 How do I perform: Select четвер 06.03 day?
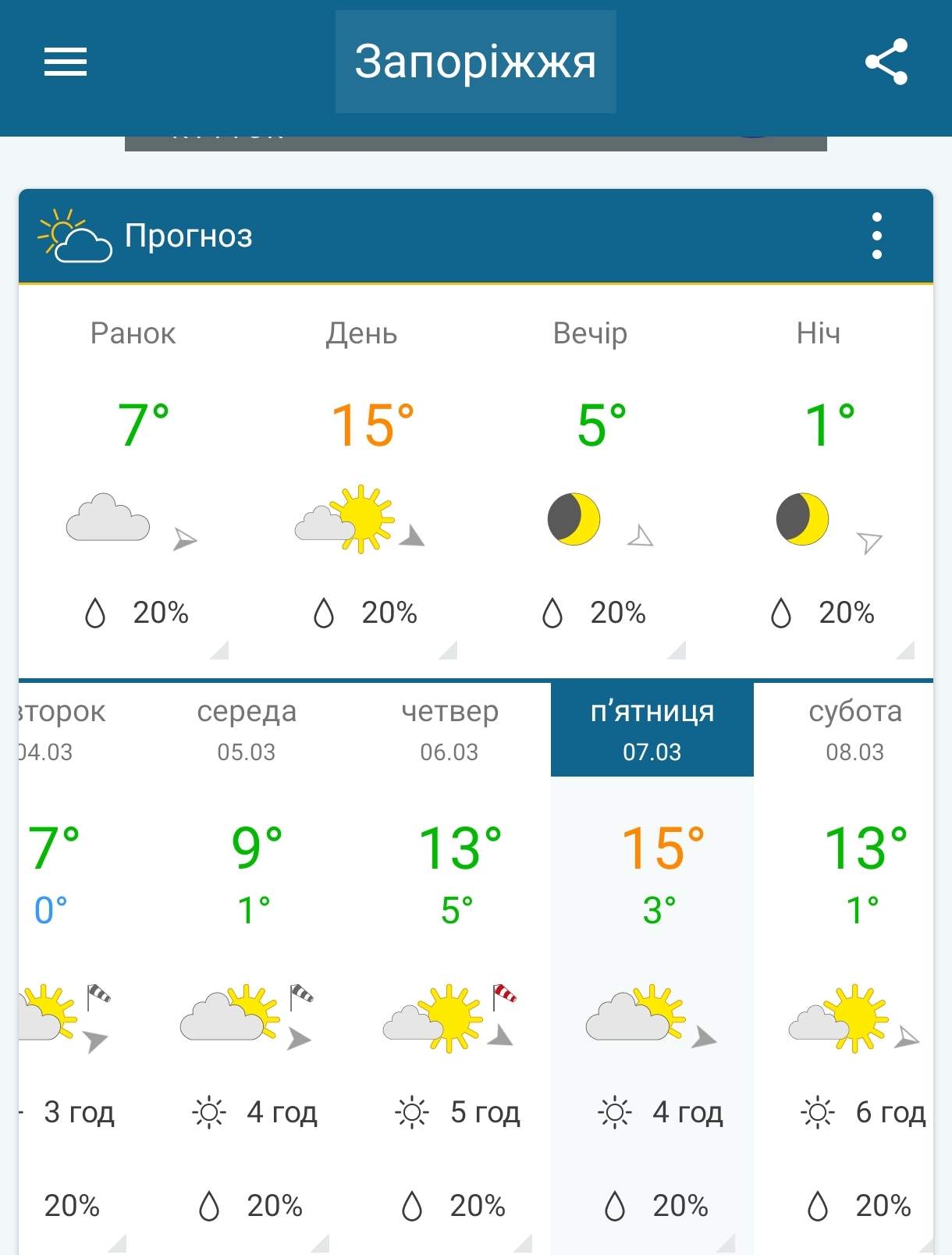449,731
